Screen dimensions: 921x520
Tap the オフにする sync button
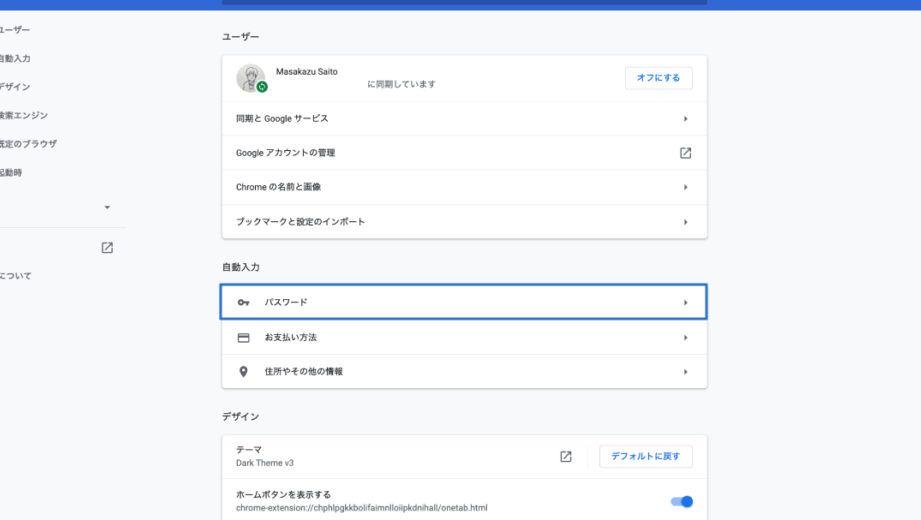click(x=658, y=78)
